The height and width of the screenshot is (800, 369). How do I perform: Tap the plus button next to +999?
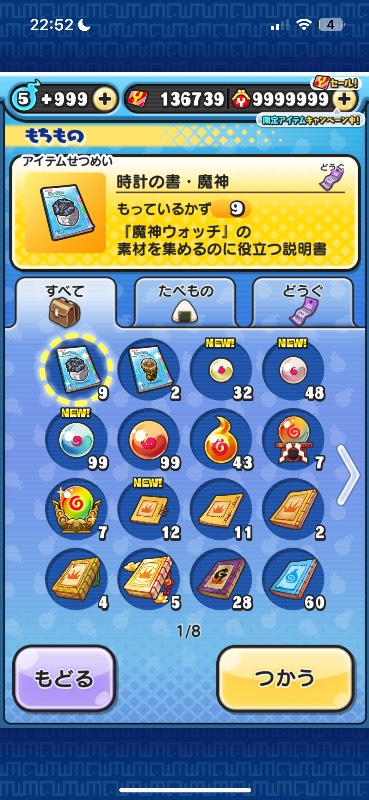[x=104, y=99]
